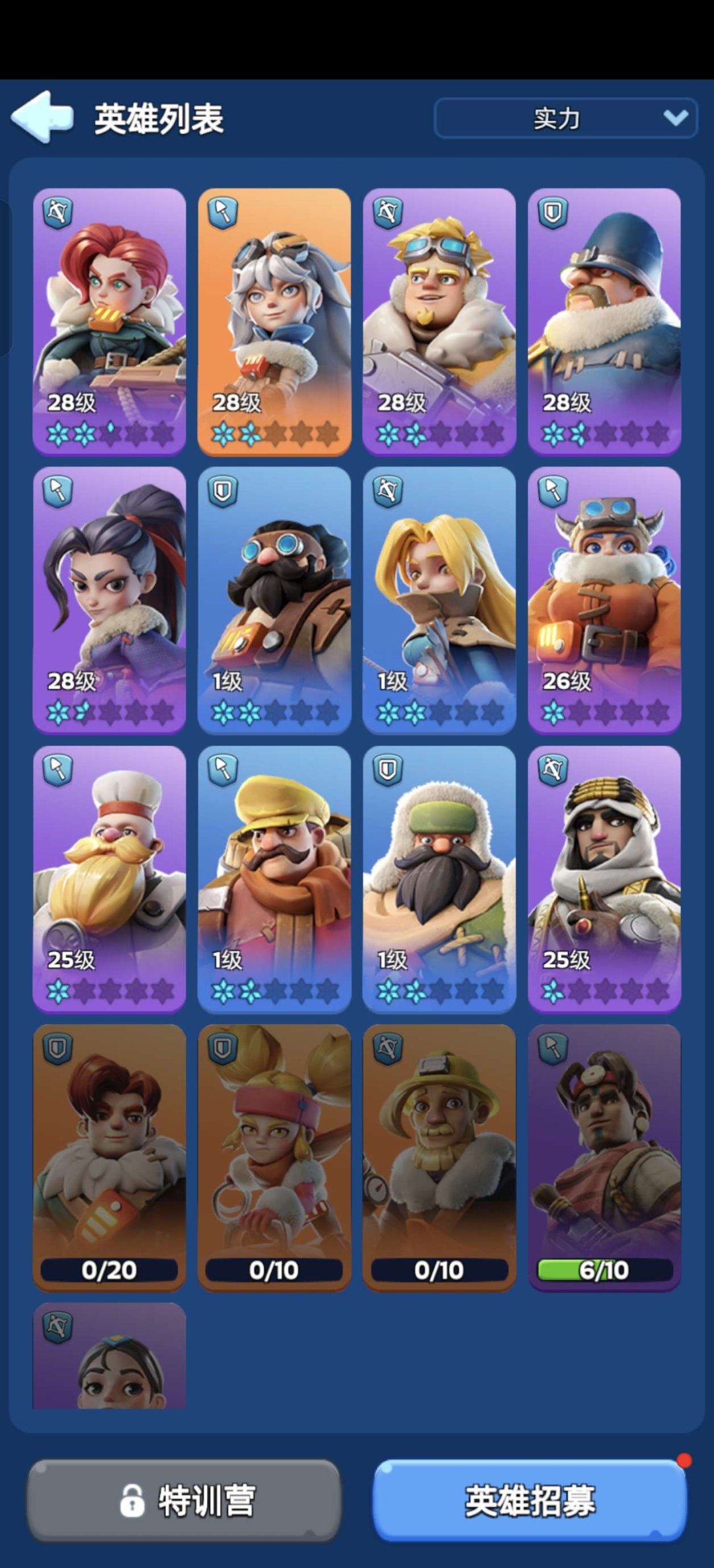Expand the 实力 sort dropdown

point(565,118)
